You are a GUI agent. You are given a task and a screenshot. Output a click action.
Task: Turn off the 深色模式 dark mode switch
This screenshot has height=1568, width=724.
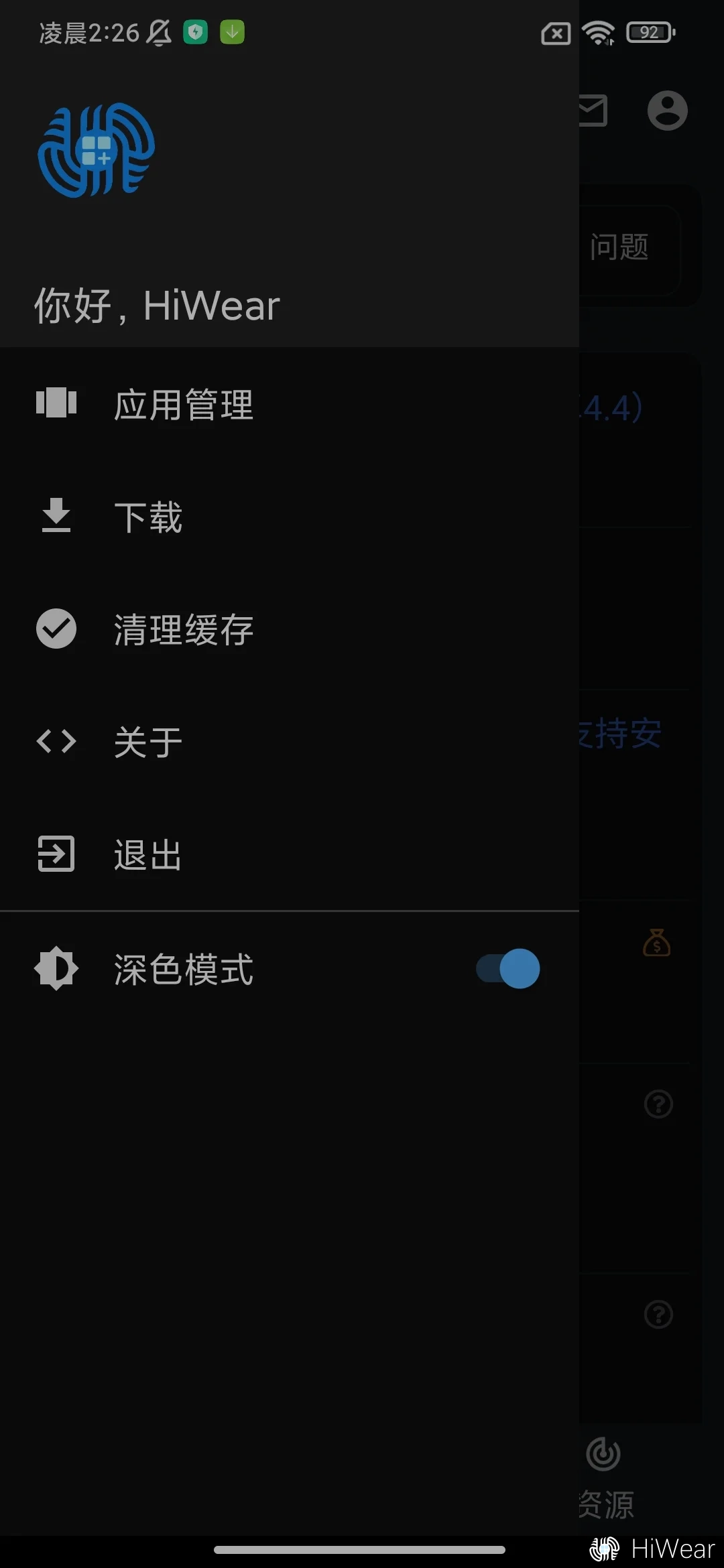(x=508, y=969)
